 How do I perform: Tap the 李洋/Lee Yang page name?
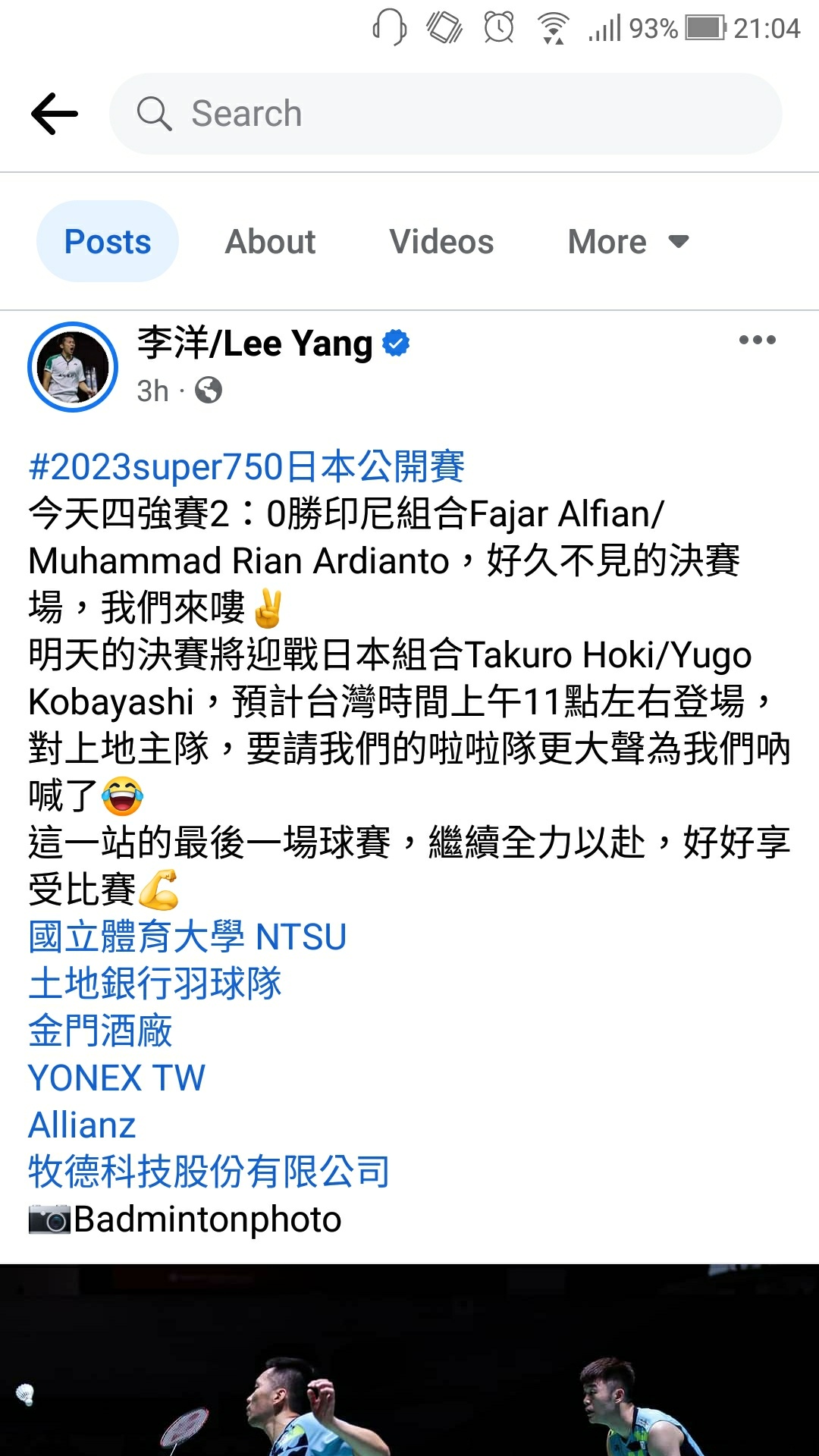(x=255, y=344)
